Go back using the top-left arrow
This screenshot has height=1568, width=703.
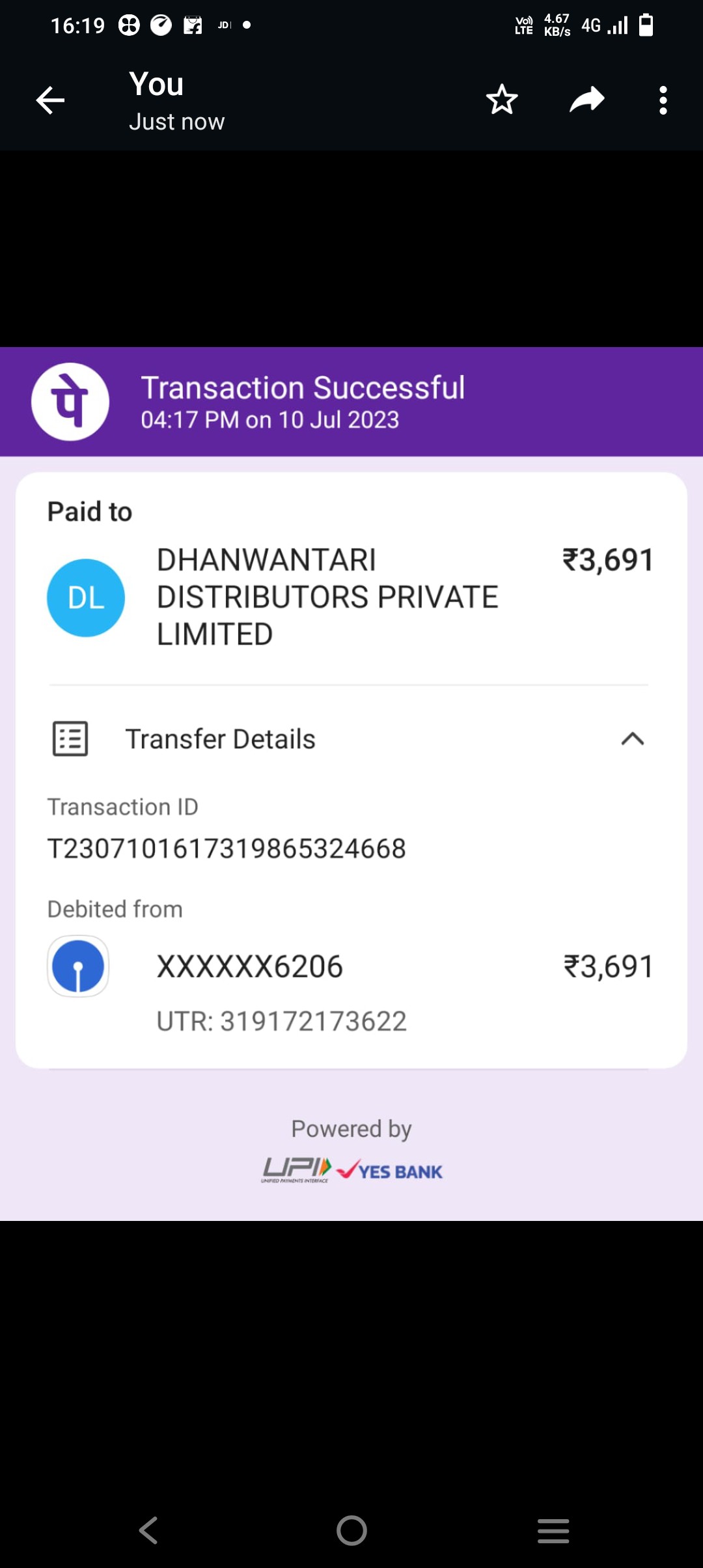(x=50, y=100)
